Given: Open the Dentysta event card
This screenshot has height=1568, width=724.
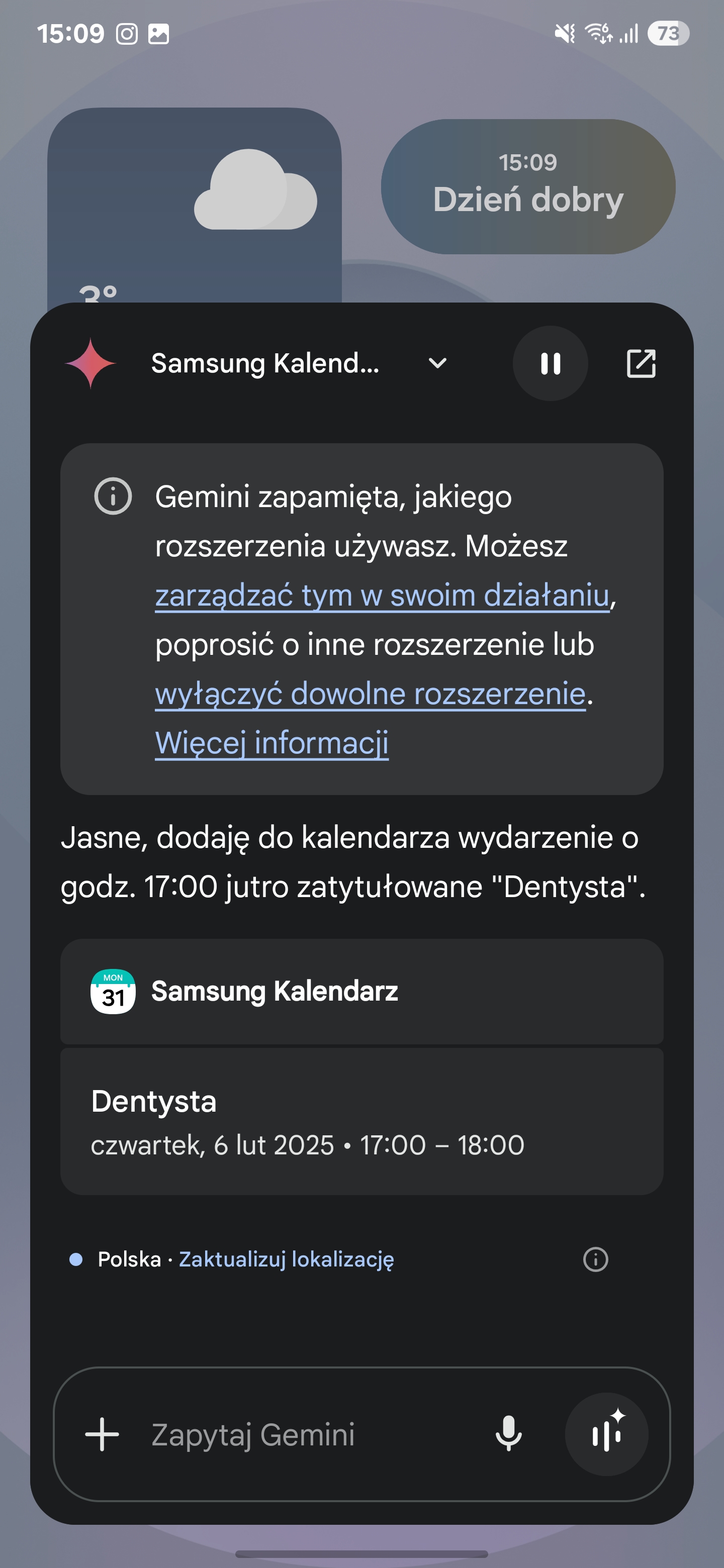Looking at the screenshot, I should (x=361, y=1122).
